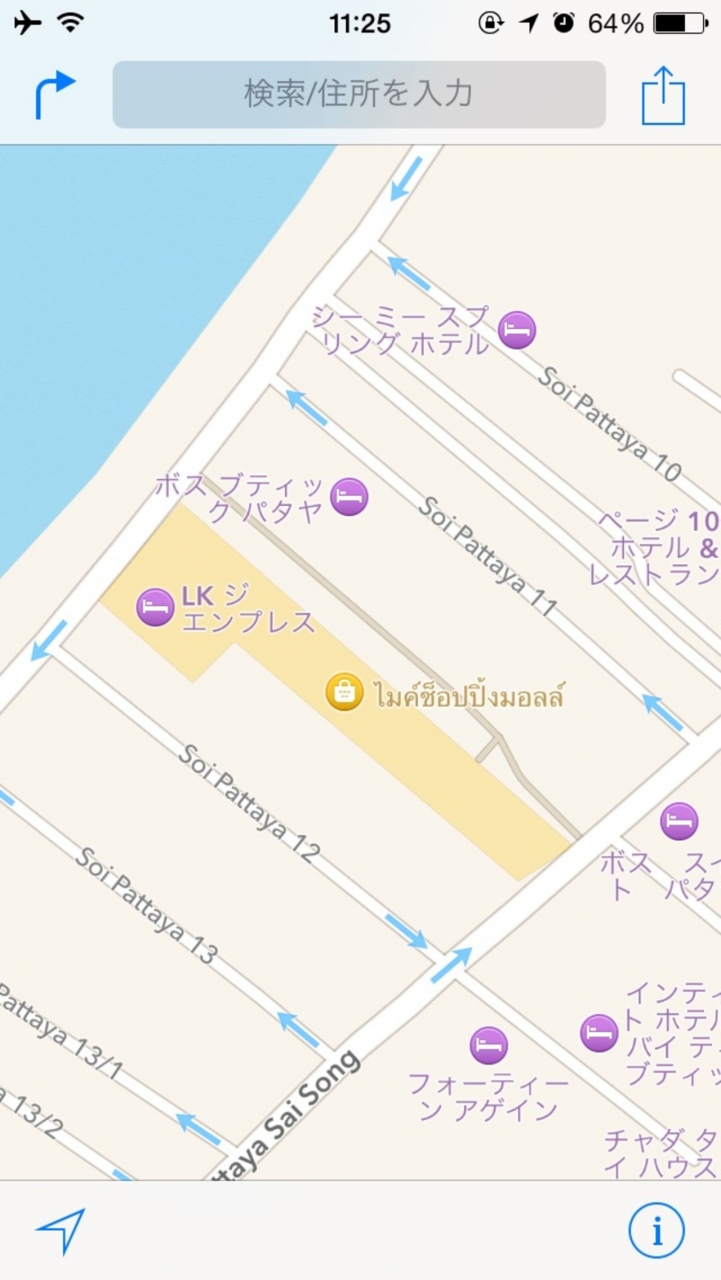The width and height of the screenshot is (721, 1280).
Task: Open map info settings button
Action: [x=656, y=1230]
